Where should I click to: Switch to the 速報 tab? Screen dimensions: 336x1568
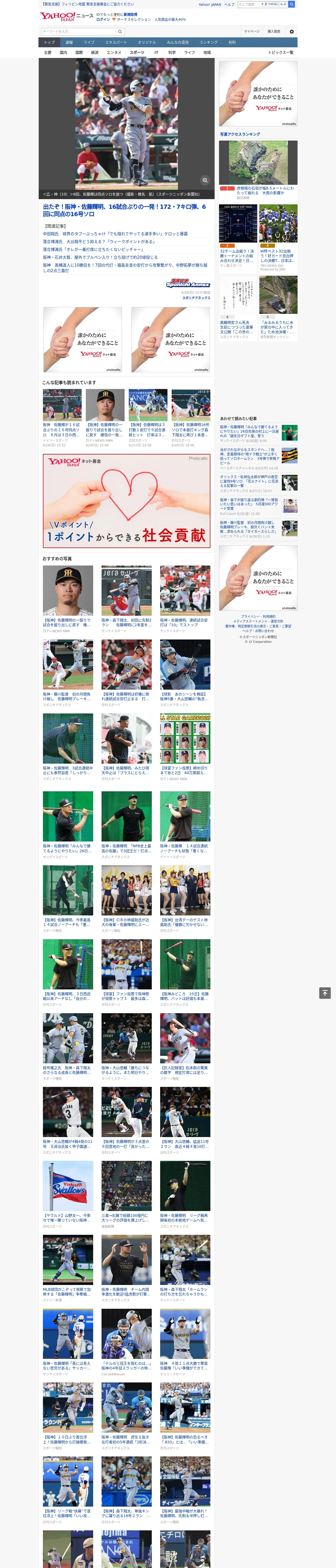[69, 43]
